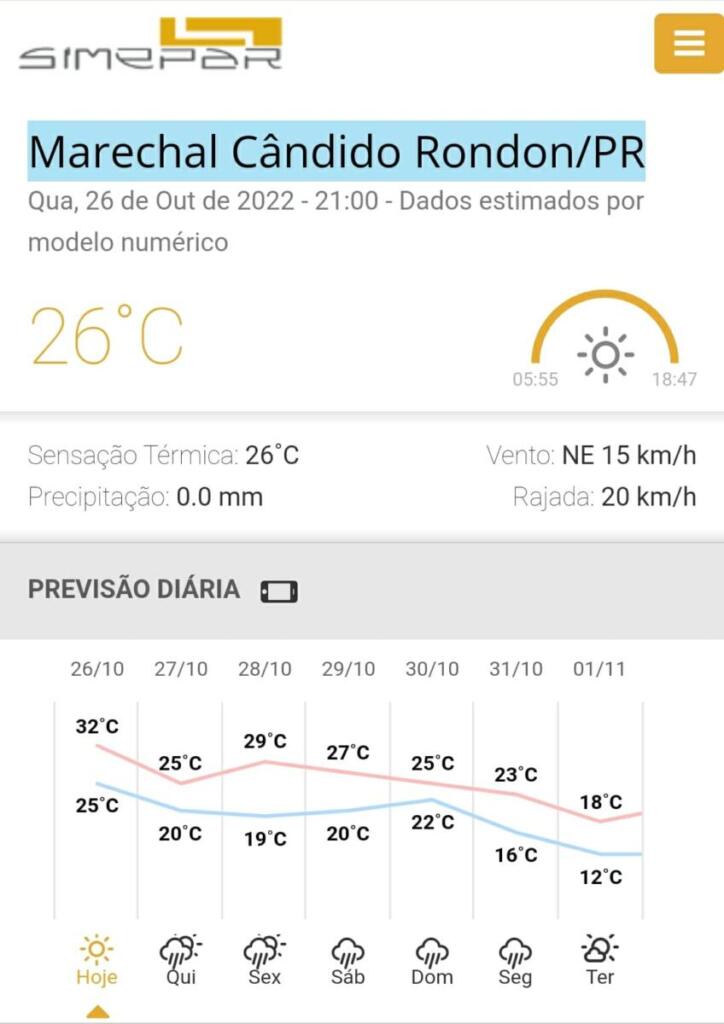
Task: Show the forecast for Sex
Action: tap(265, 960)
